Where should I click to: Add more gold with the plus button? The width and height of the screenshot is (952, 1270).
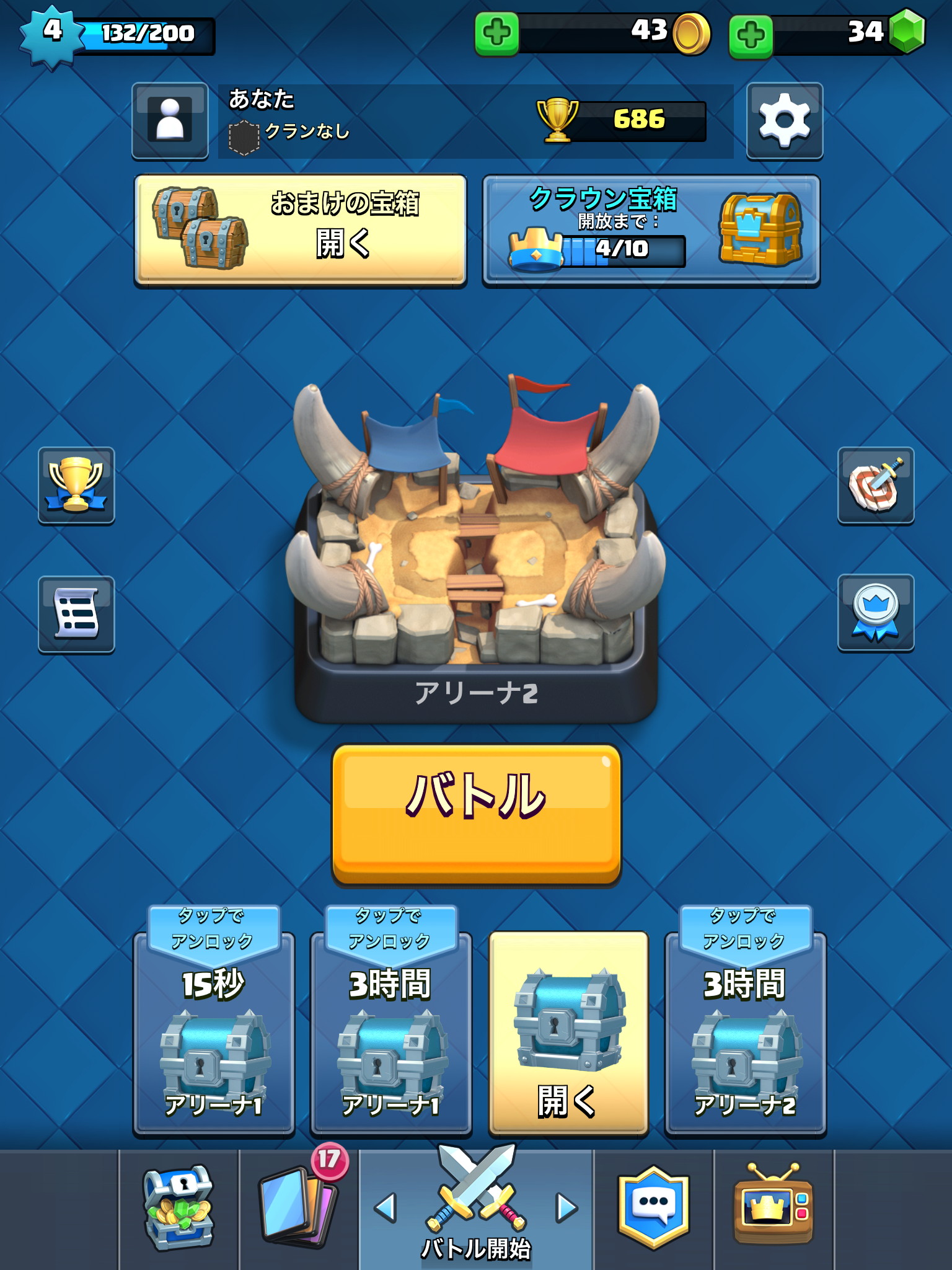pyautogui.click(x=496, y=34)
